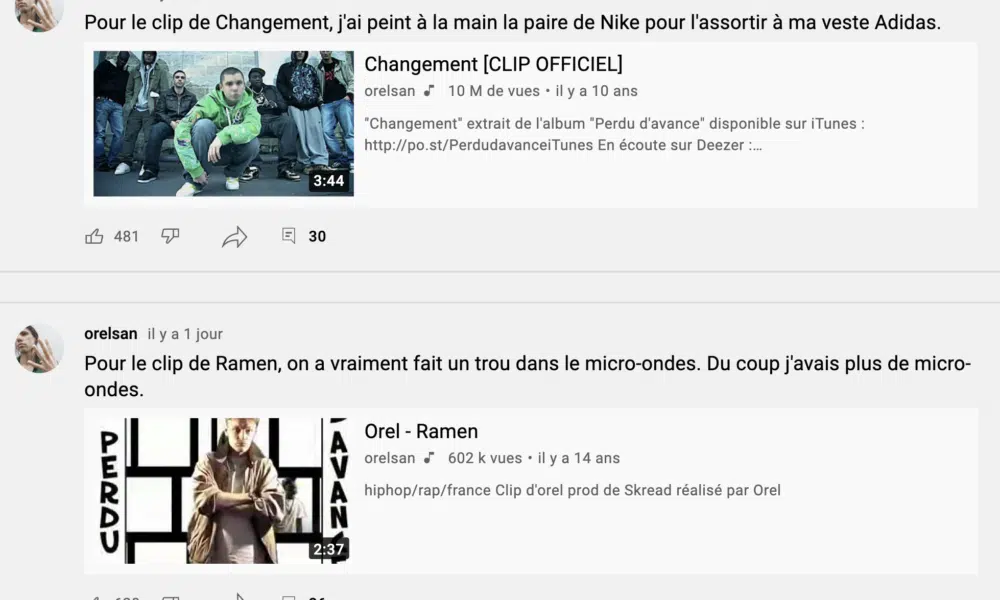Play the Orel - Ramen video thumbnail
Screen dimensions: 1000x600
click(x=223, y=491)
